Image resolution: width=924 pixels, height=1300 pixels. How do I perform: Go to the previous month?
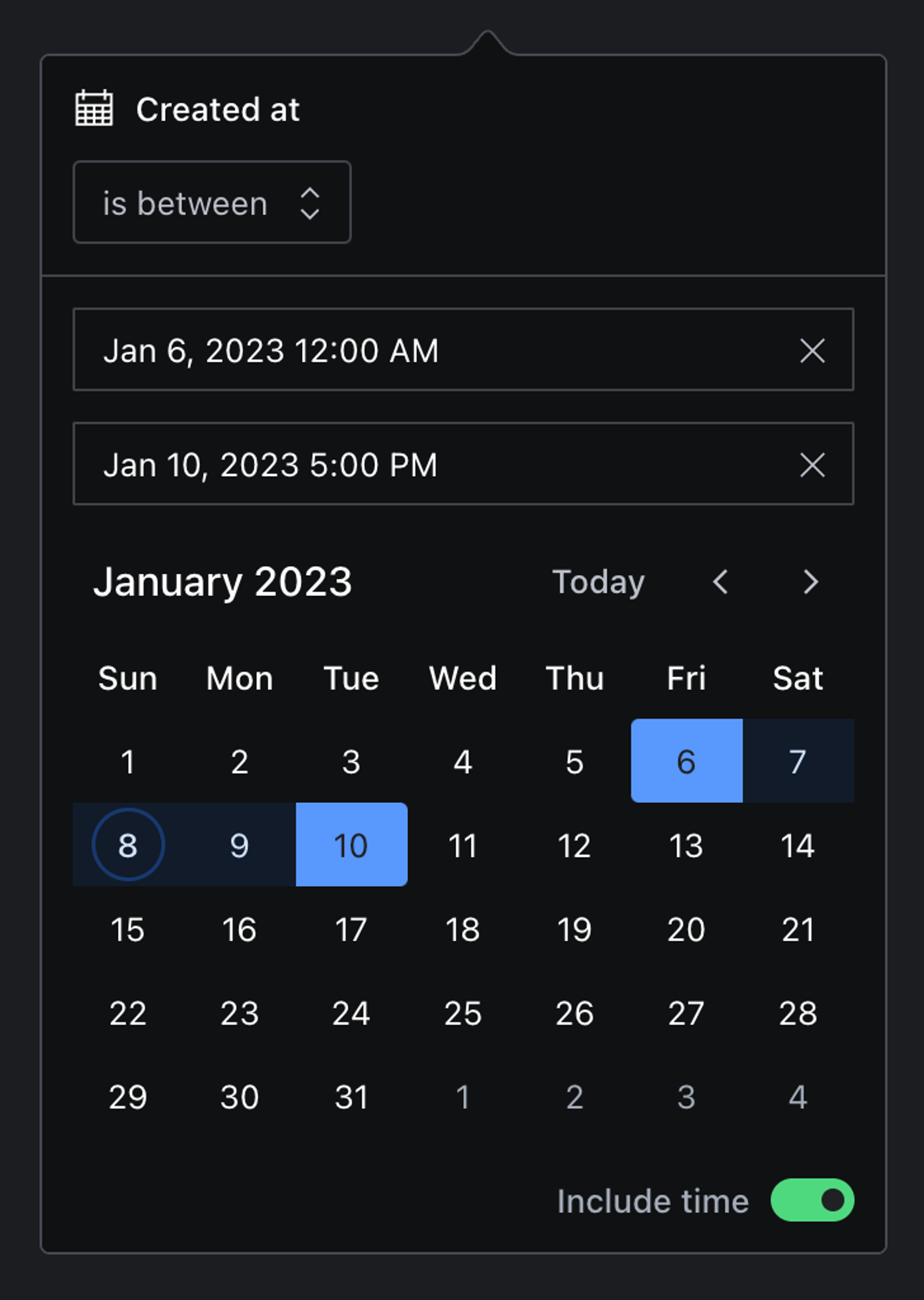(x=721, y=581)
